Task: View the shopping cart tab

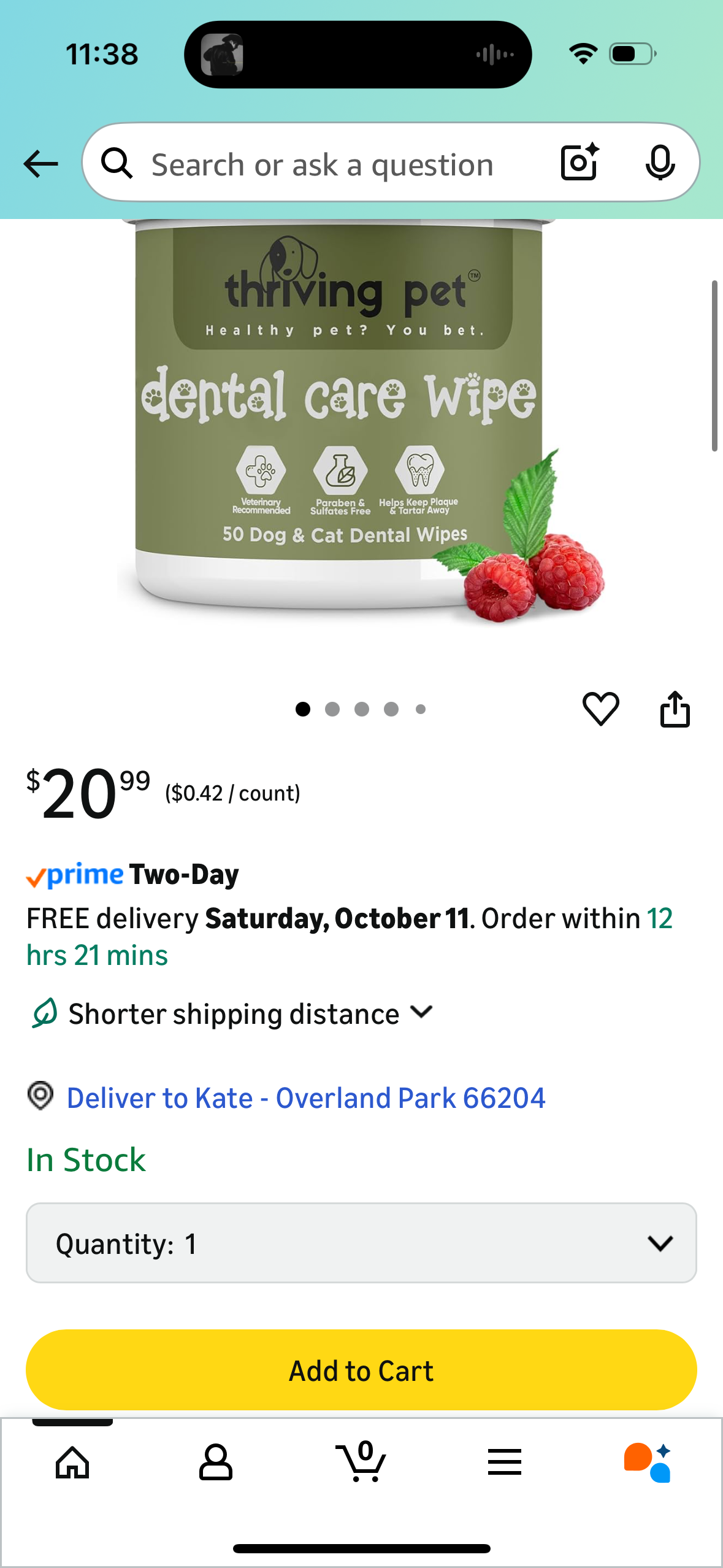Action: [x=361, y=1462]
